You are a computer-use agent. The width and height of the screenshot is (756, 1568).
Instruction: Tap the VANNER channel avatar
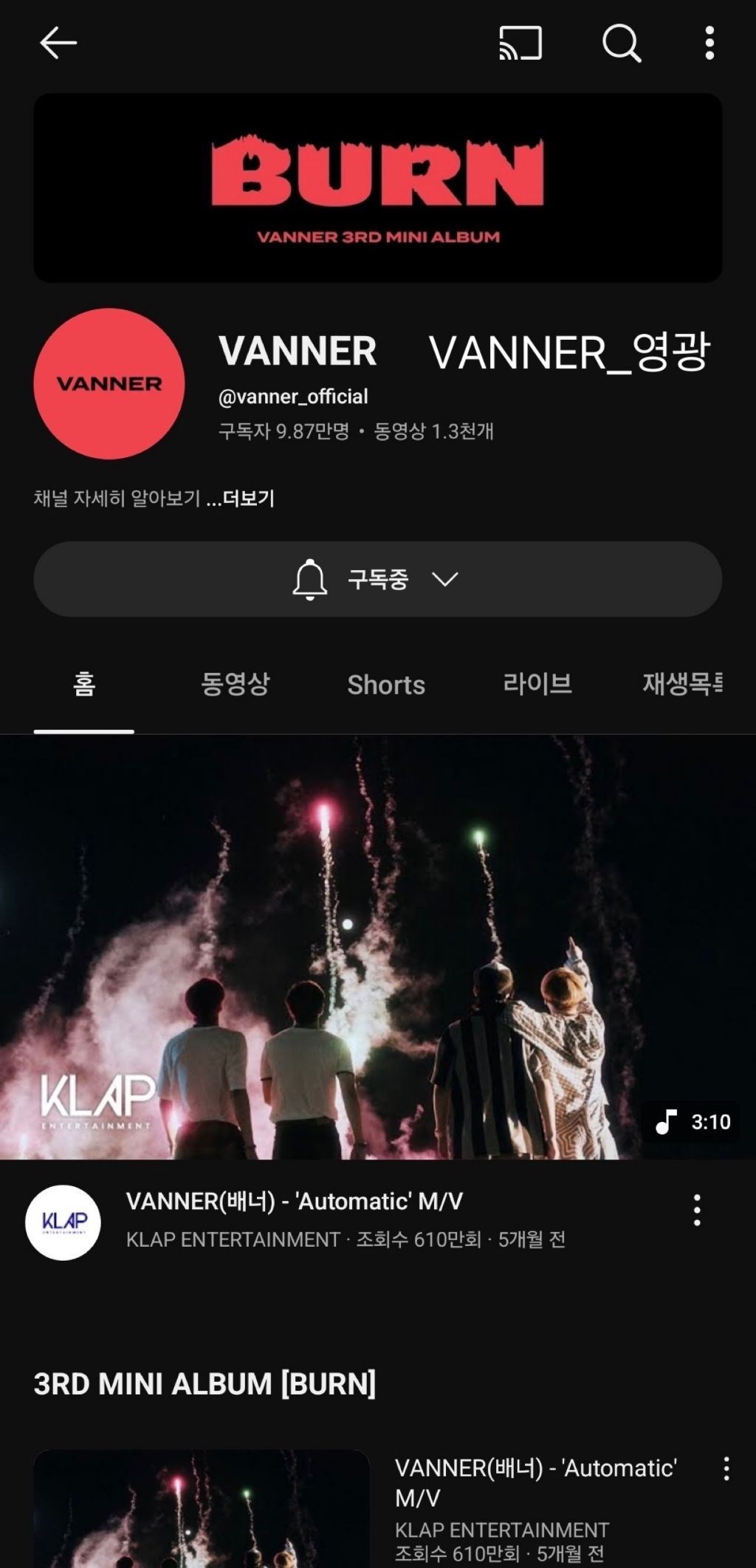[x=108, y=384]
